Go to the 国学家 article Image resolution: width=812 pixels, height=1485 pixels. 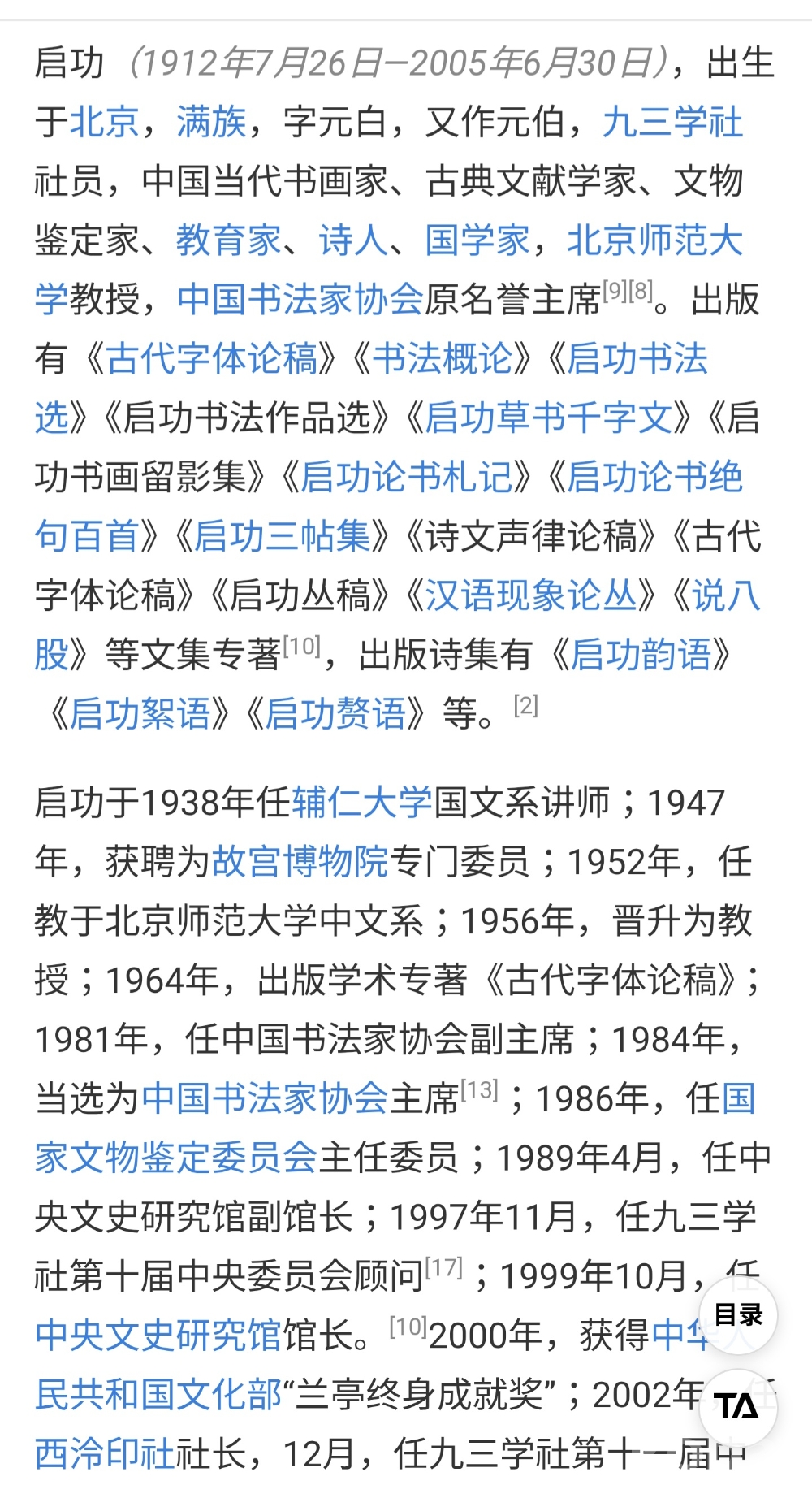point(477,240)
